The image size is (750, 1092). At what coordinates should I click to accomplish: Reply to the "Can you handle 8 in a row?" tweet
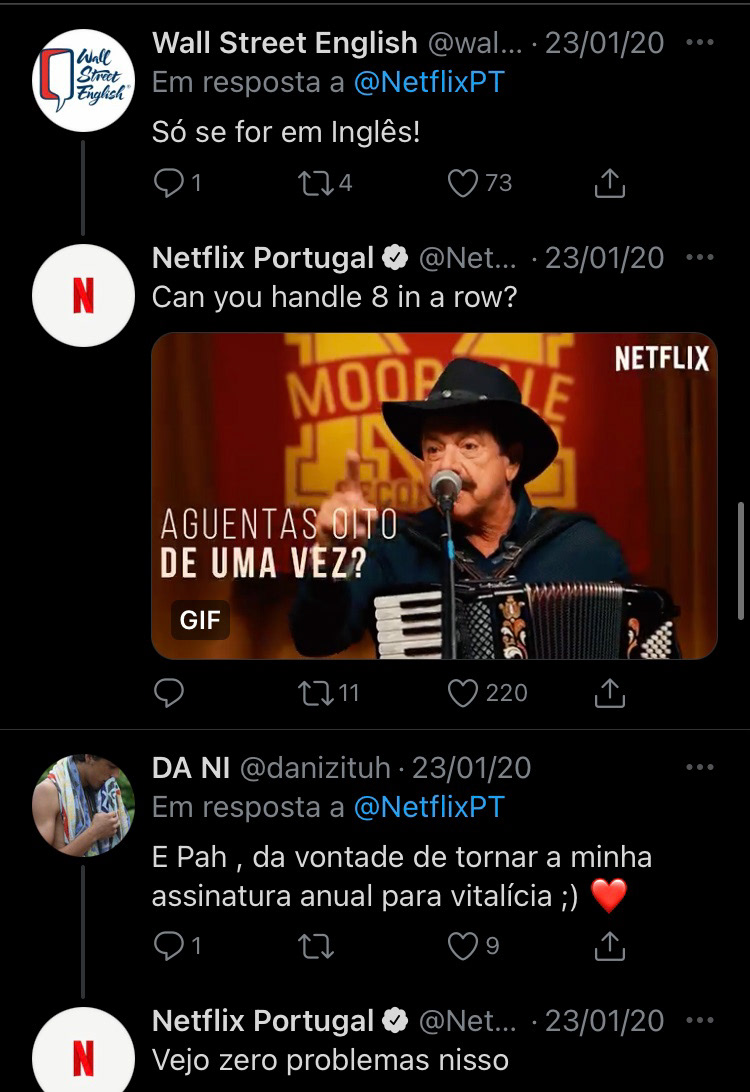point(170,693)
